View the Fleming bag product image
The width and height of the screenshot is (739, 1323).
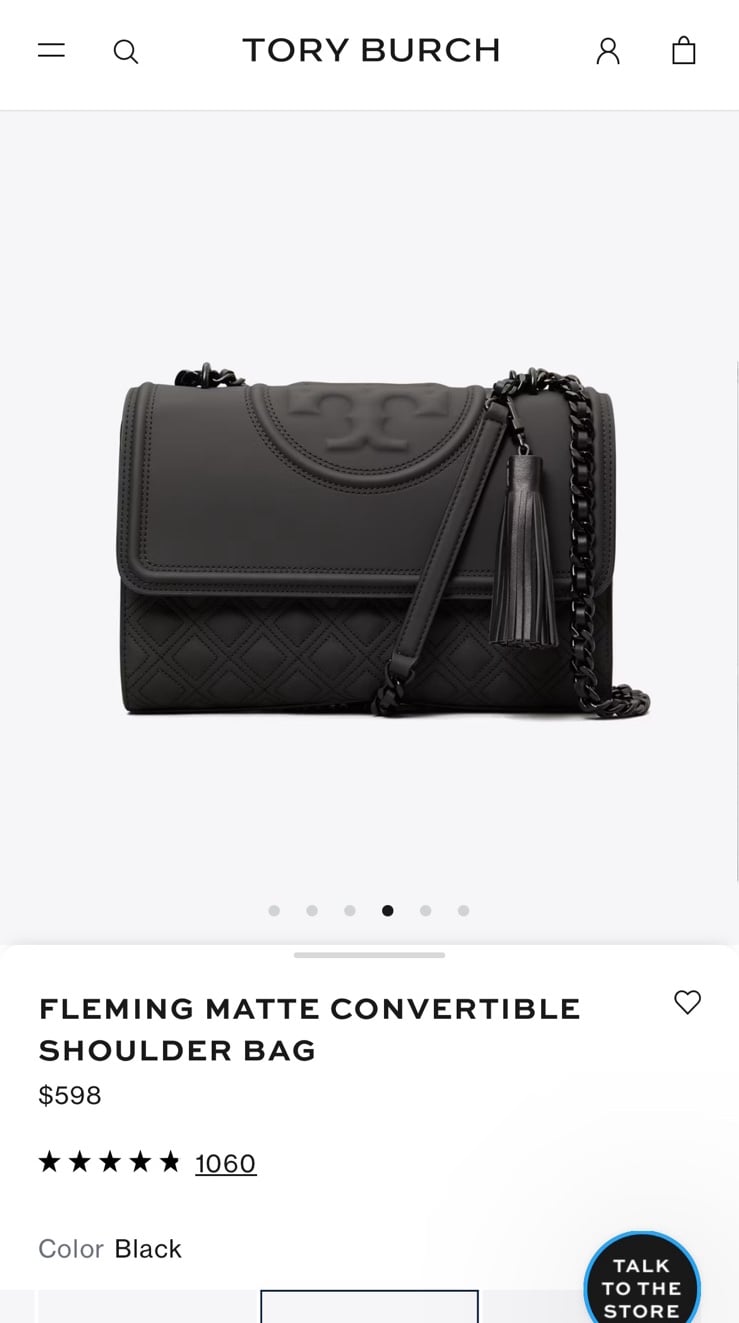tap(384, 540)
